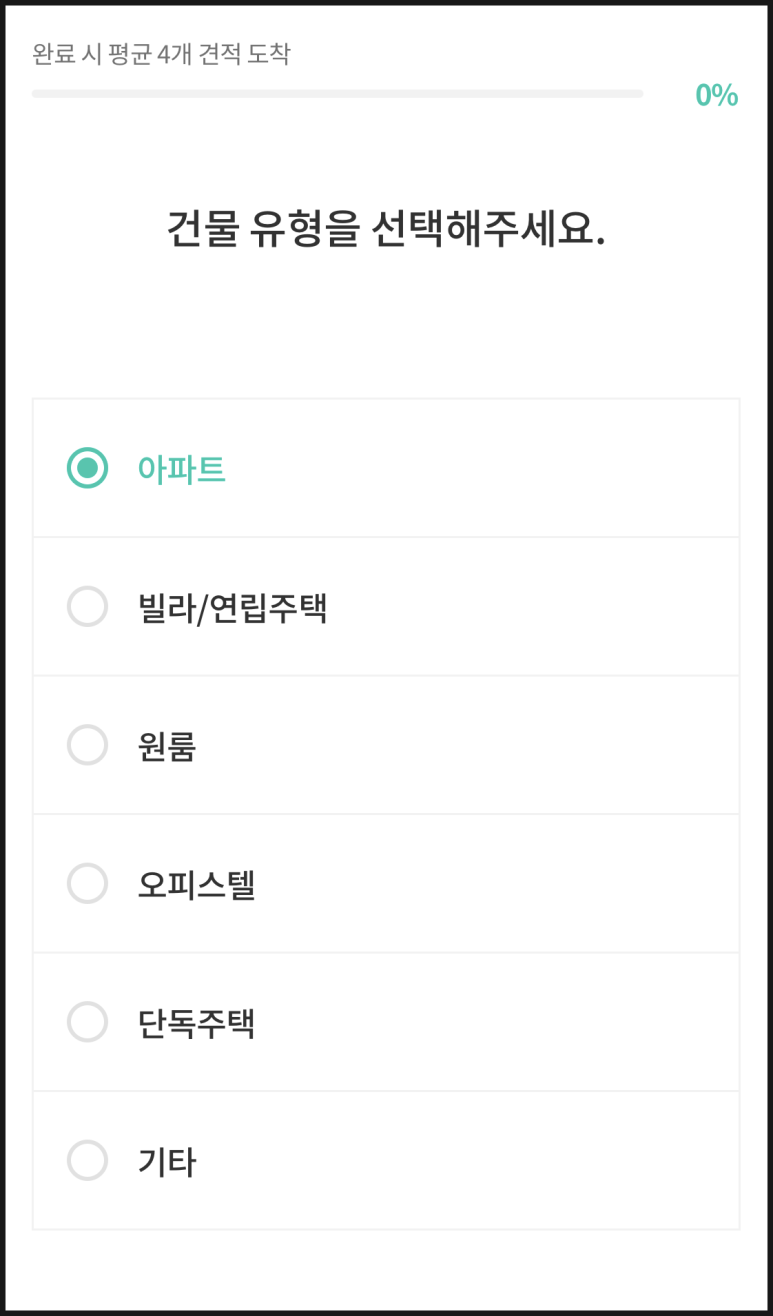This screenshot has width=773, height=1316.
Task: Select the 오피스텔 radio button
Action: coord(87,884)
